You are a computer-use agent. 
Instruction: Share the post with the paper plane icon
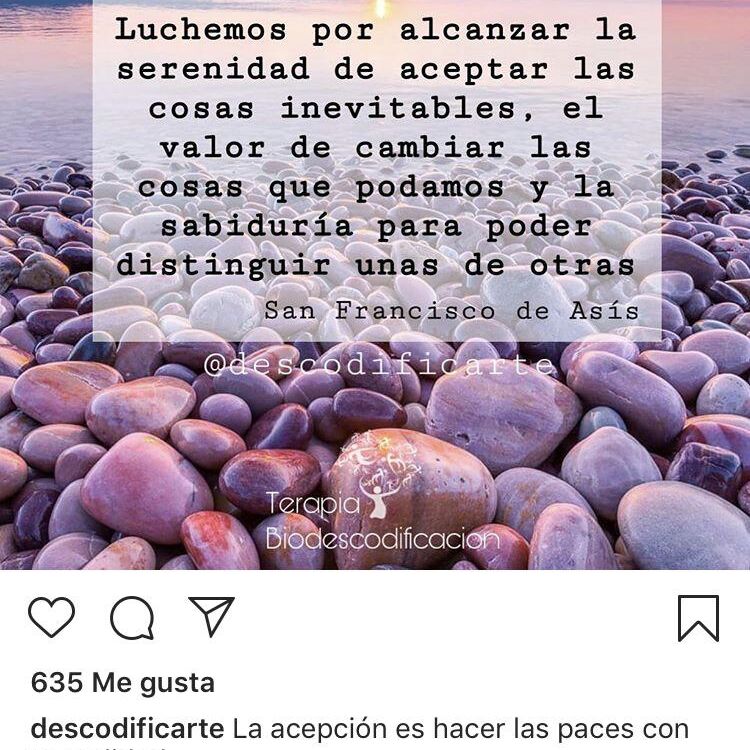pos(211,616)
